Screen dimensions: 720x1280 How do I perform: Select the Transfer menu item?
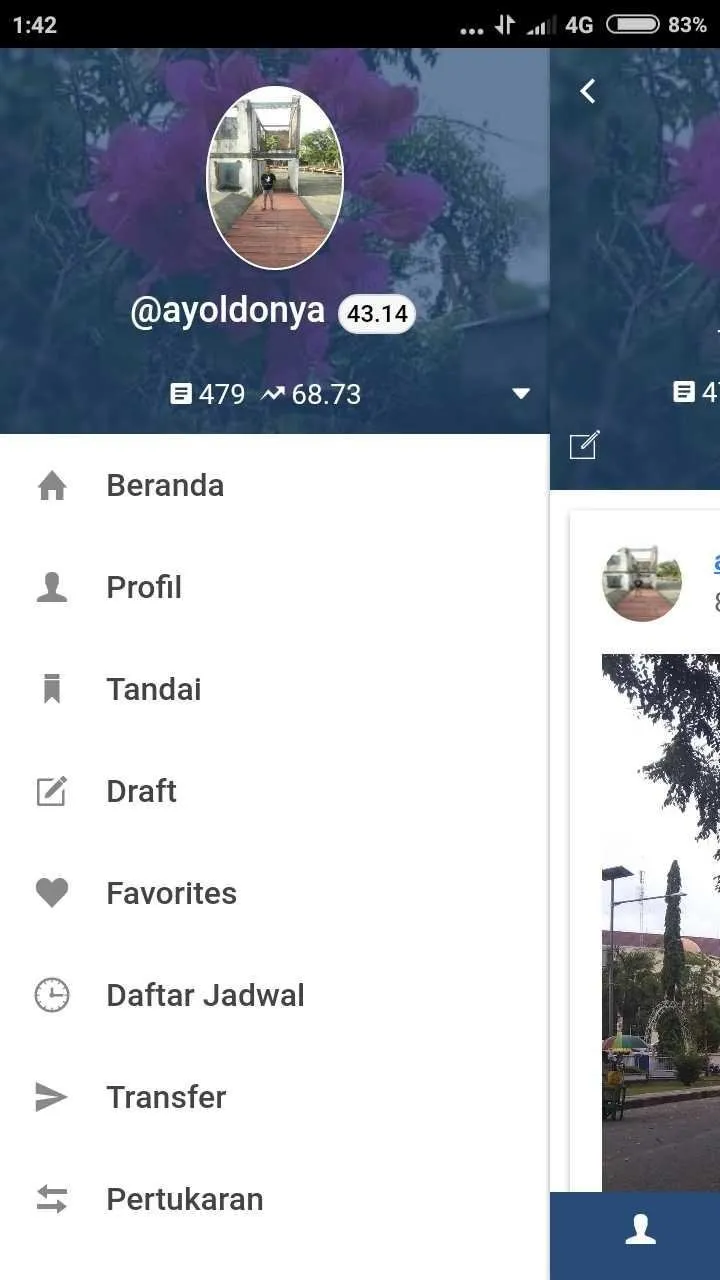click(x=166, y=1098)
